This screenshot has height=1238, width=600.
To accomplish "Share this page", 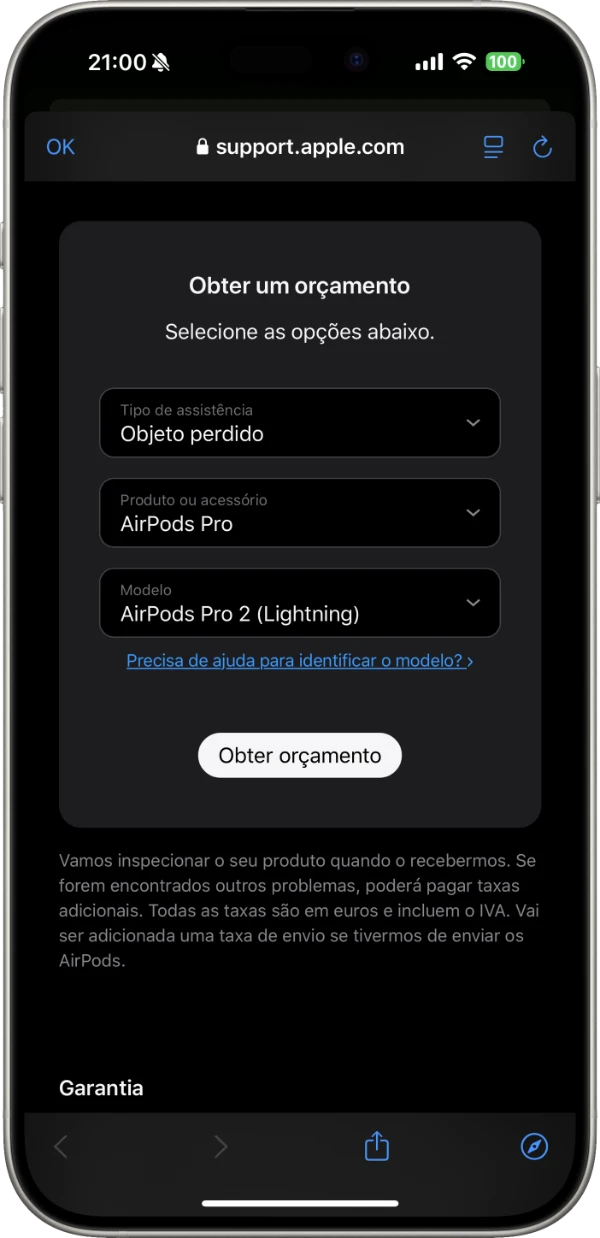I will (x=376, y=1146).
